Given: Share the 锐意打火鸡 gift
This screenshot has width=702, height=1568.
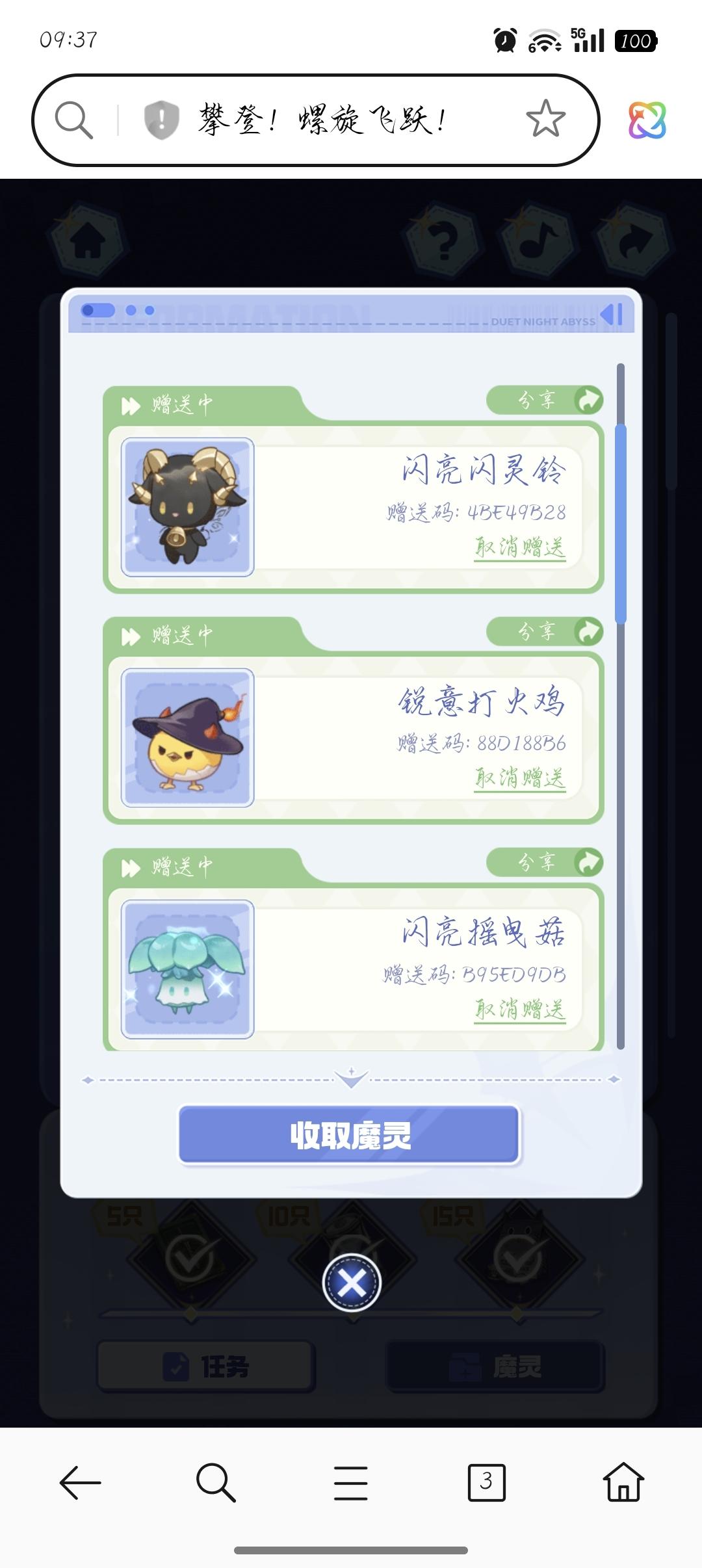Looking at the screenshot, I should (x=545, y=631).
